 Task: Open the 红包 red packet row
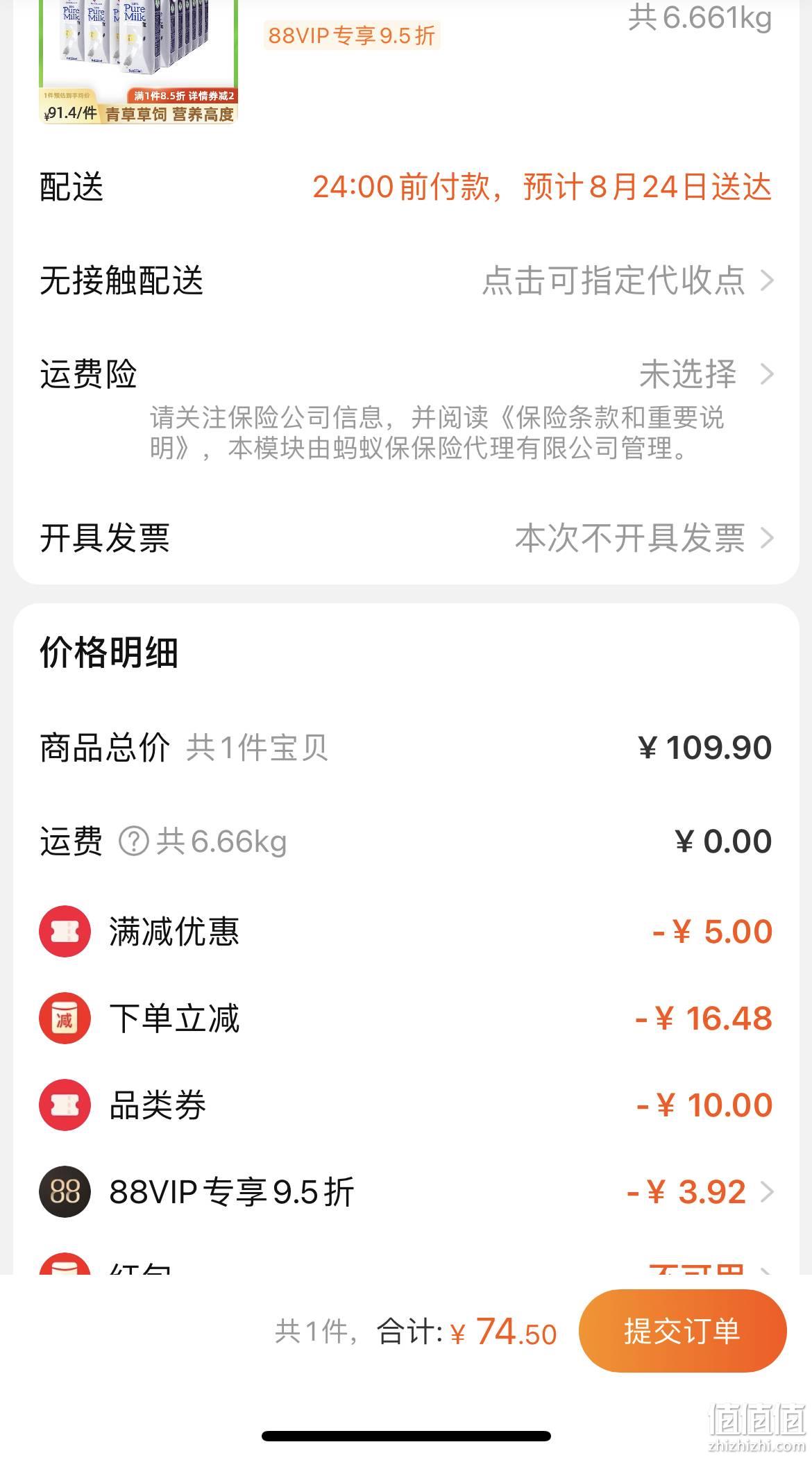pyautogui.click(x=406, y=1265)
